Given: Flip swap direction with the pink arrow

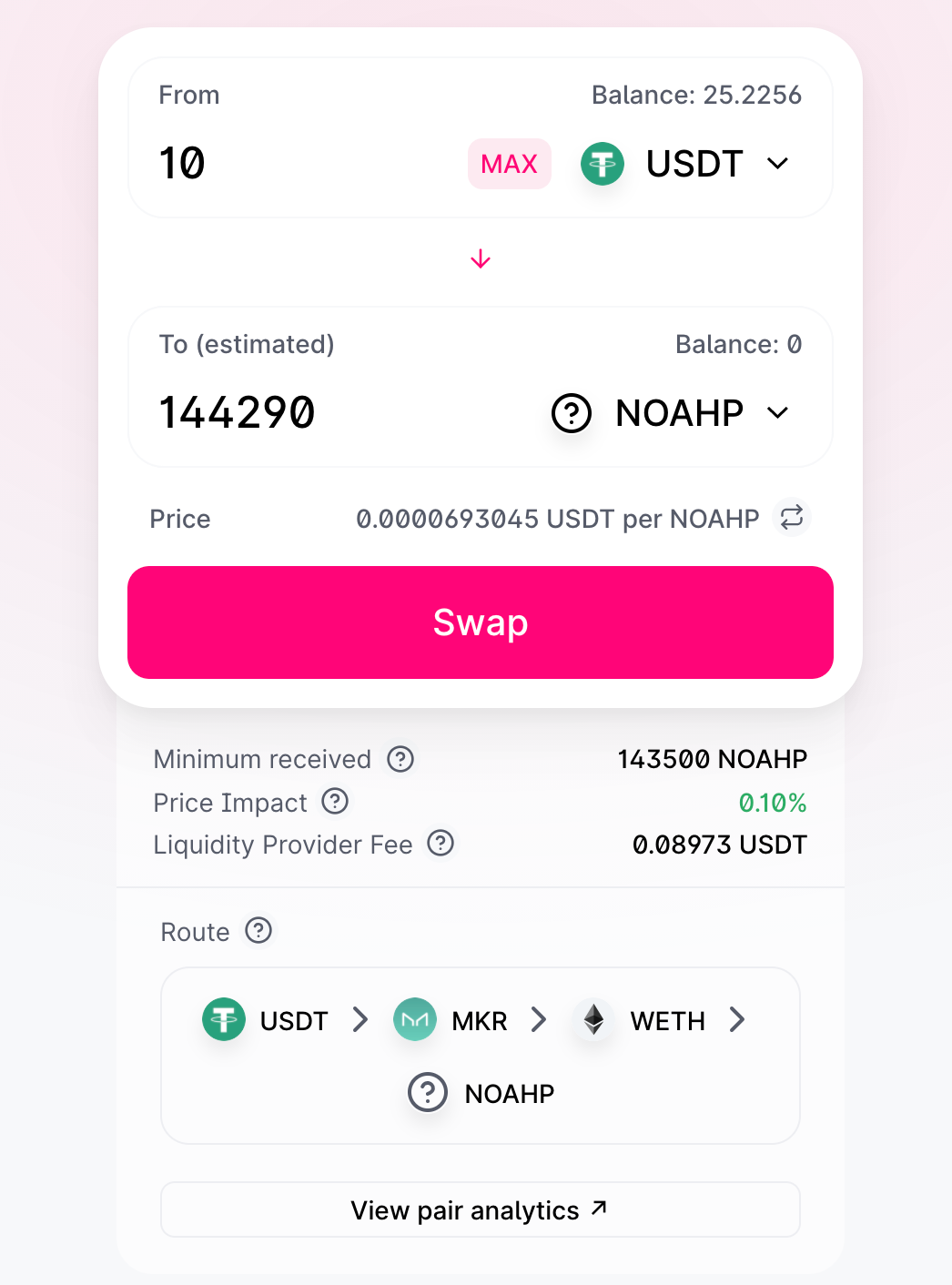Looking at the screenshot, I should pyautogui.click(x=481, y=259).
